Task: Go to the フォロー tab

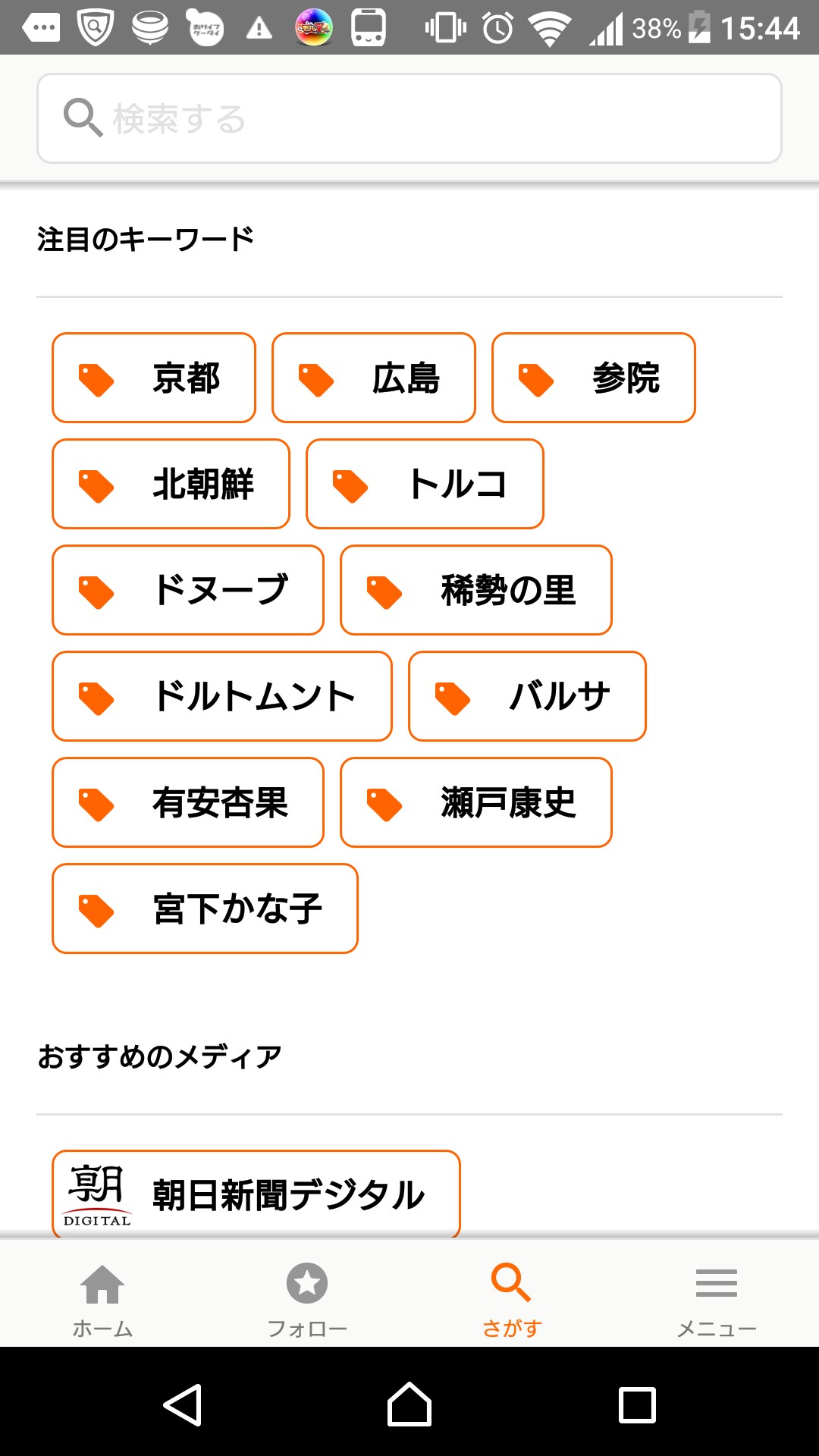Action: coord(307,1298)
